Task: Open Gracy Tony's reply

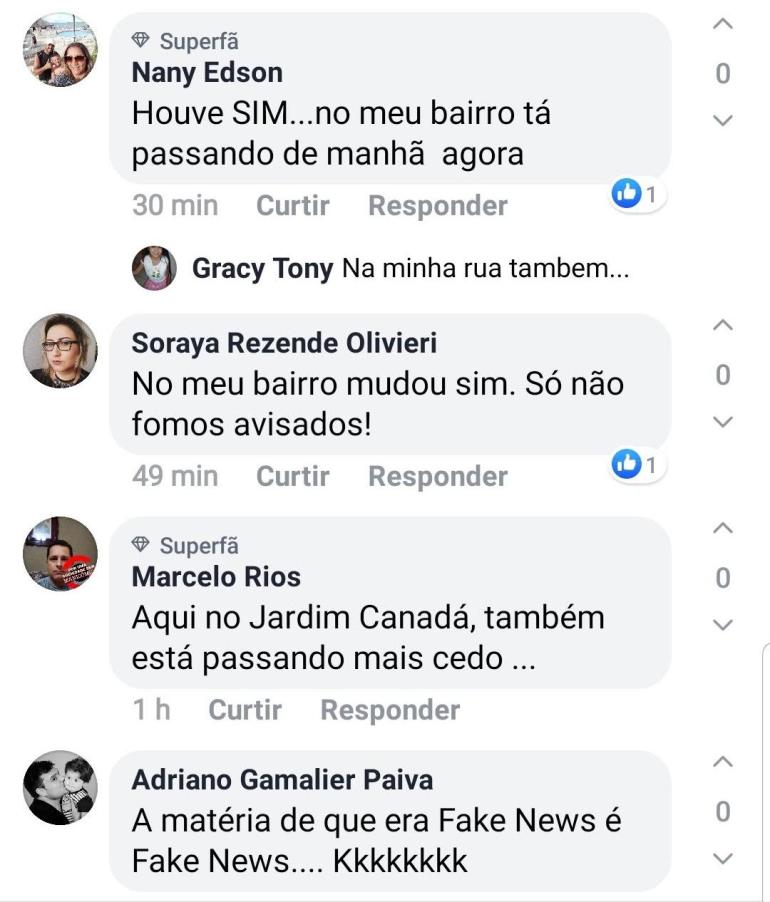Action: pos(410,268)
